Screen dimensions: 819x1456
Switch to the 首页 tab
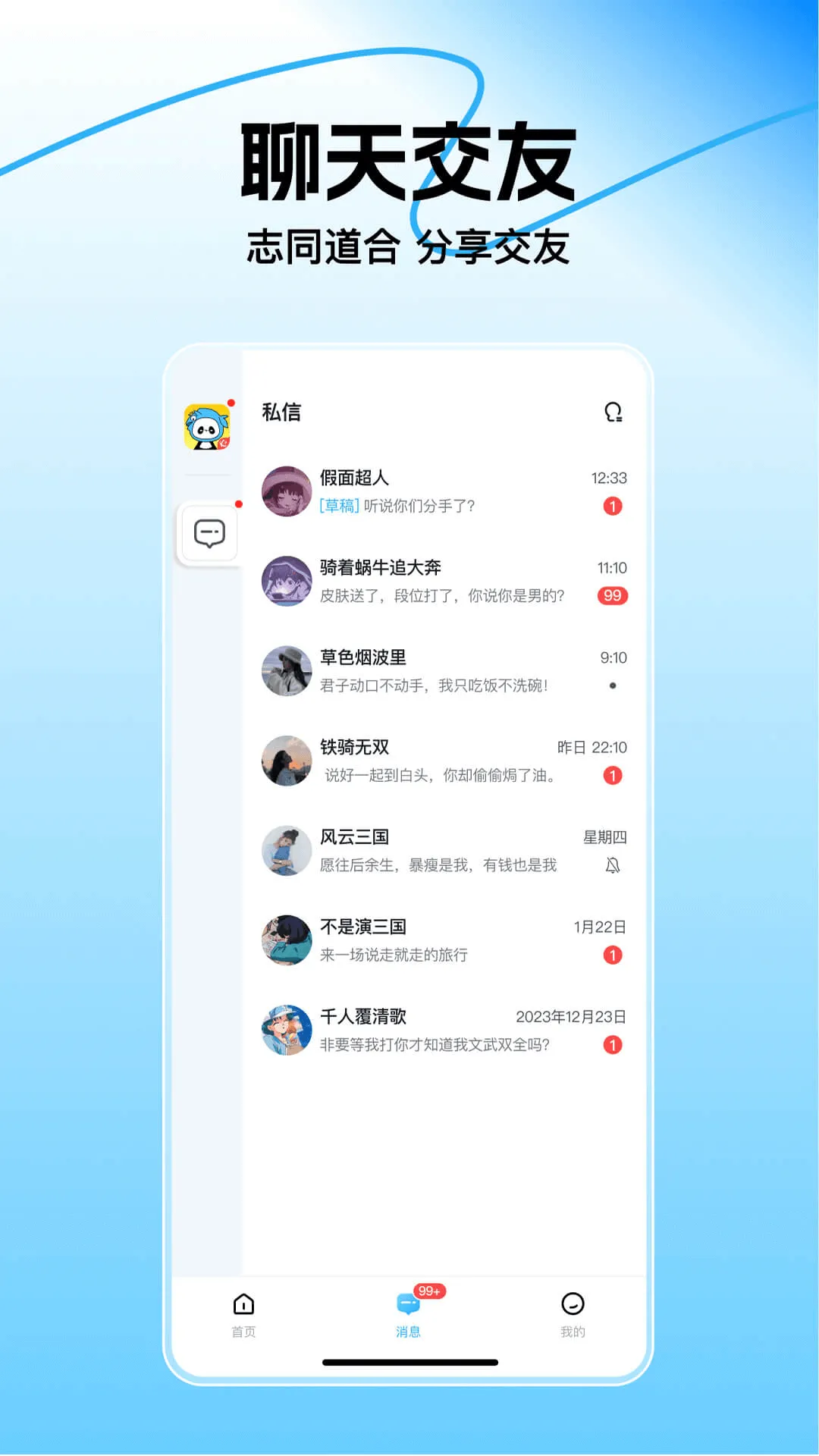[242, 1316]
